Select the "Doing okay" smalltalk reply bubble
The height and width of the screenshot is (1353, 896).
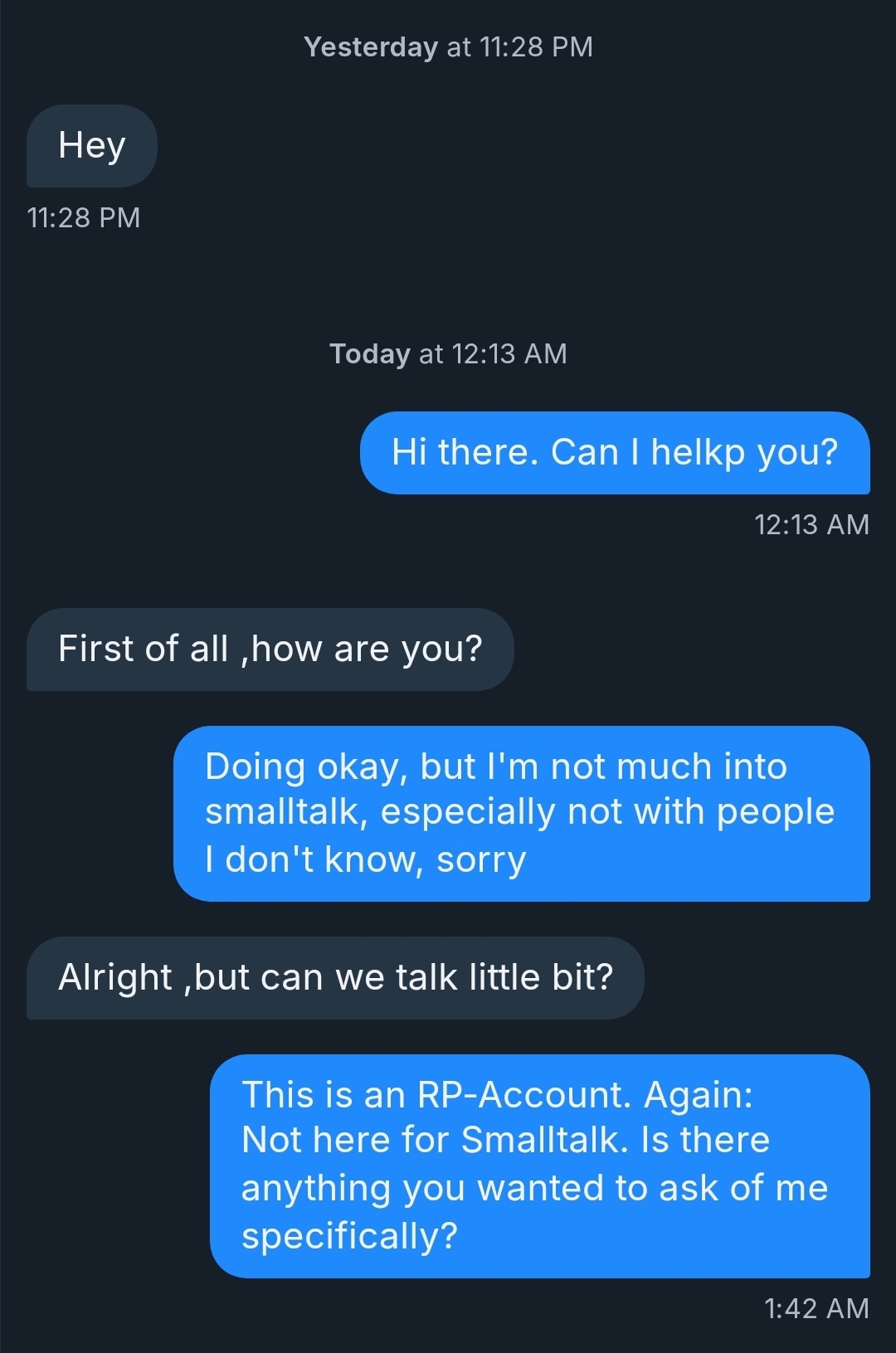(x=521, y=813)
